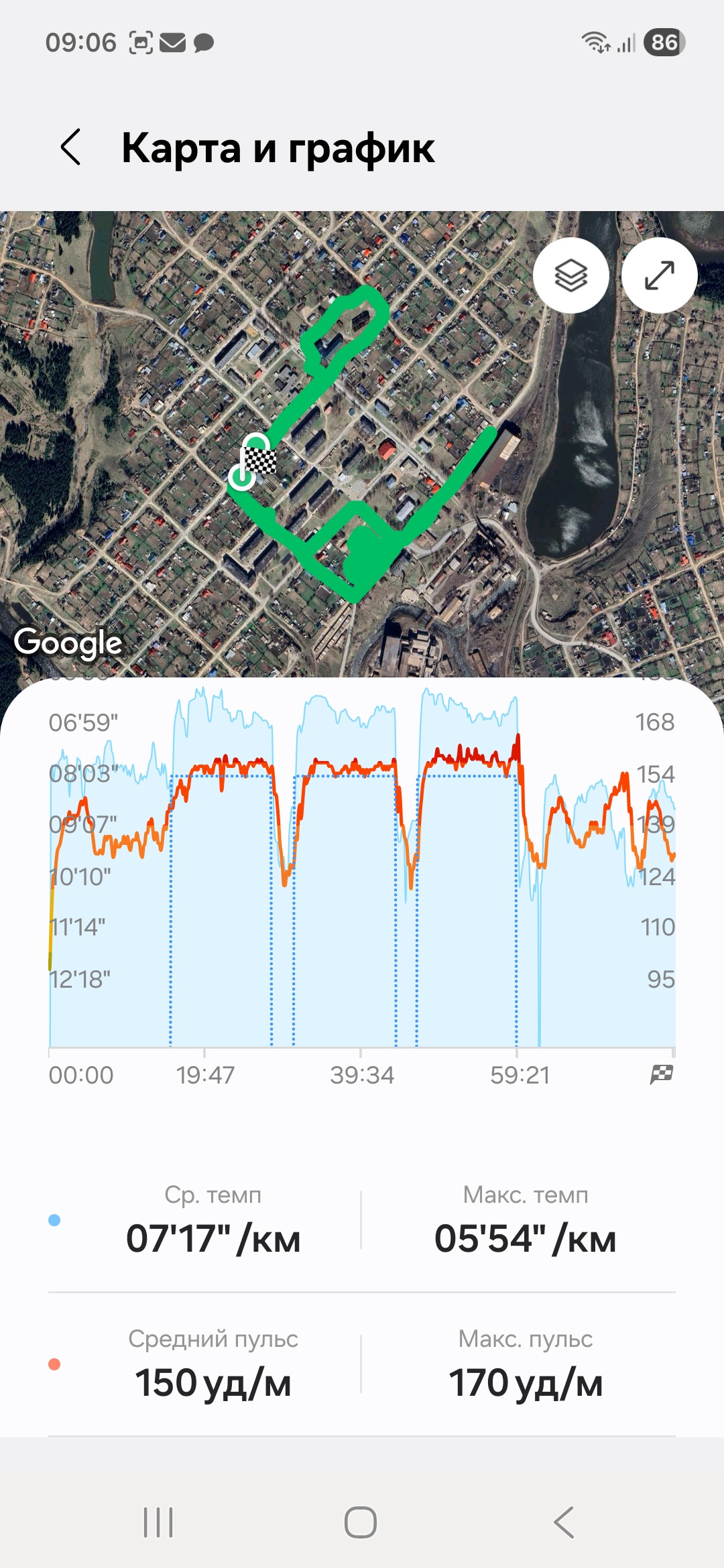Open the map layers selector
The width and height of the screenshot is (724, 1568).
point(571,275)
